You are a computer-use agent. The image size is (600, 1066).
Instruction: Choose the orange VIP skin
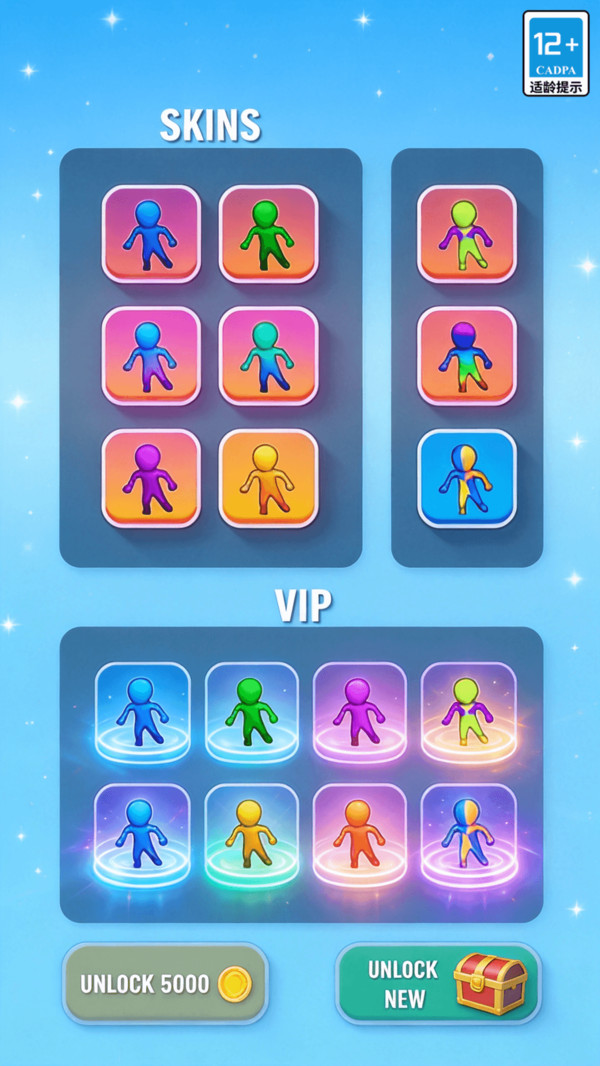pos(359,835)
